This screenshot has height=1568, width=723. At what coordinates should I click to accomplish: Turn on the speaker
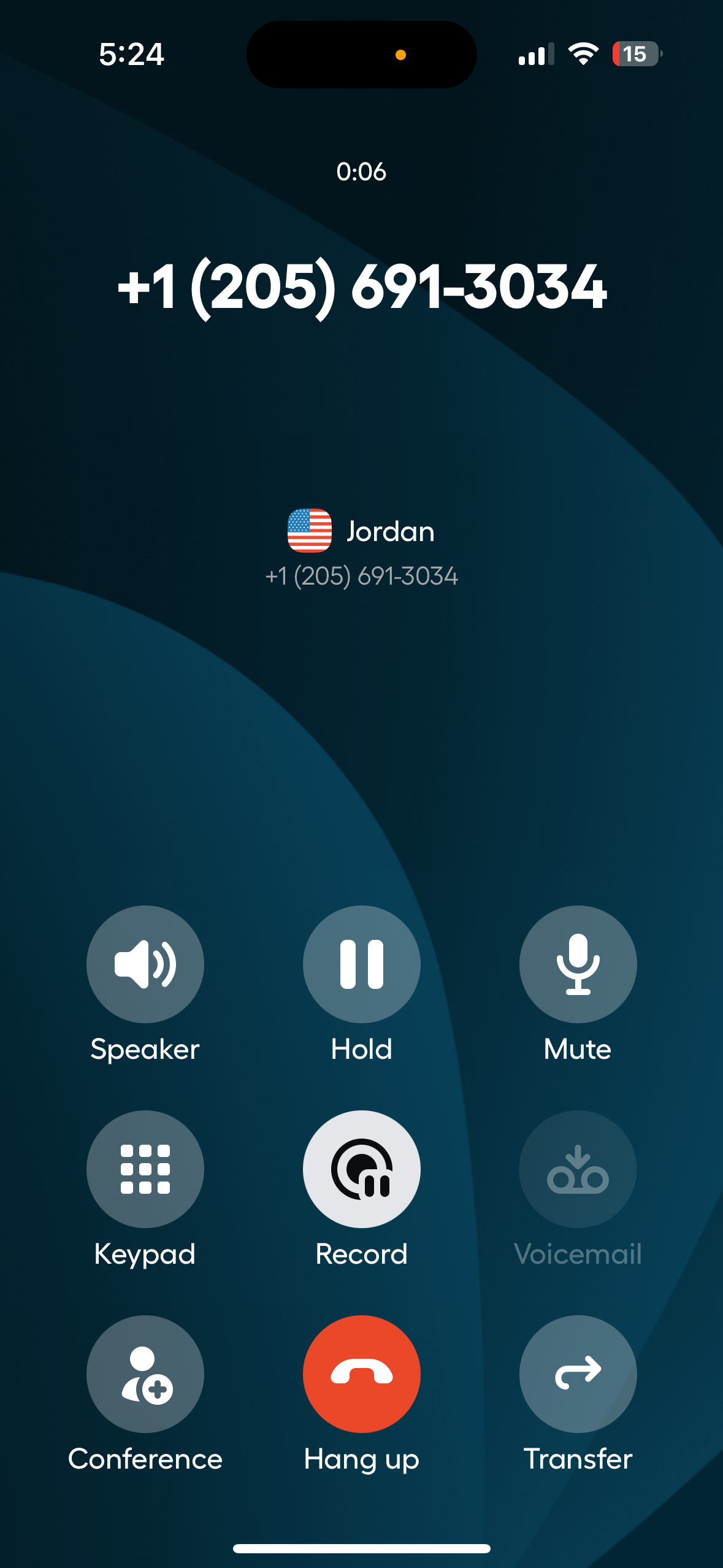[145, 964]
